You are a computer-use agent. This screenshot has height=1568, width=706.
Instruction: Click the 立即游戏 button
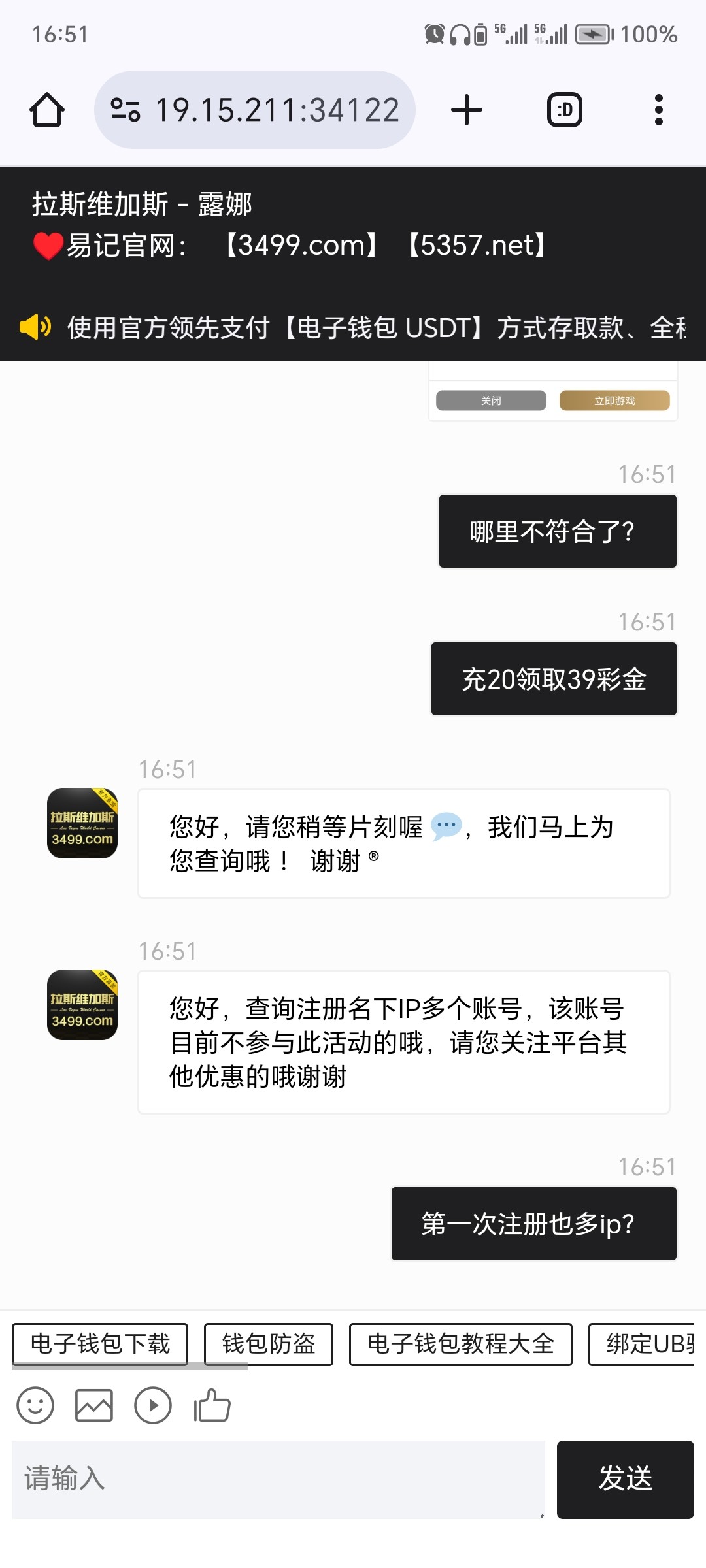614,400
